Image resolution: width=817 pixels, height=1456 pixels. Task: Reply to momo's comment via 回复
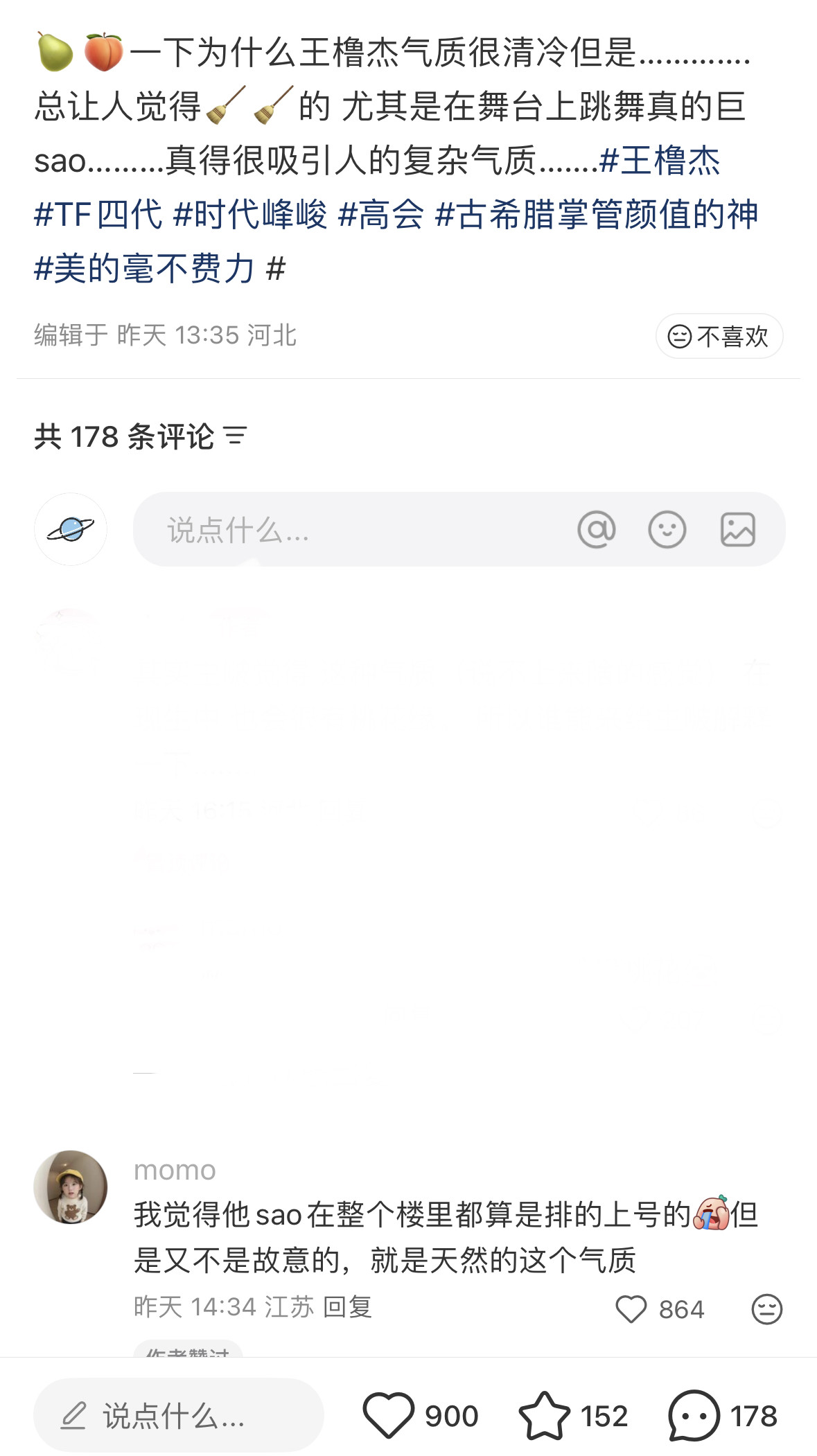pos(348,1307)
